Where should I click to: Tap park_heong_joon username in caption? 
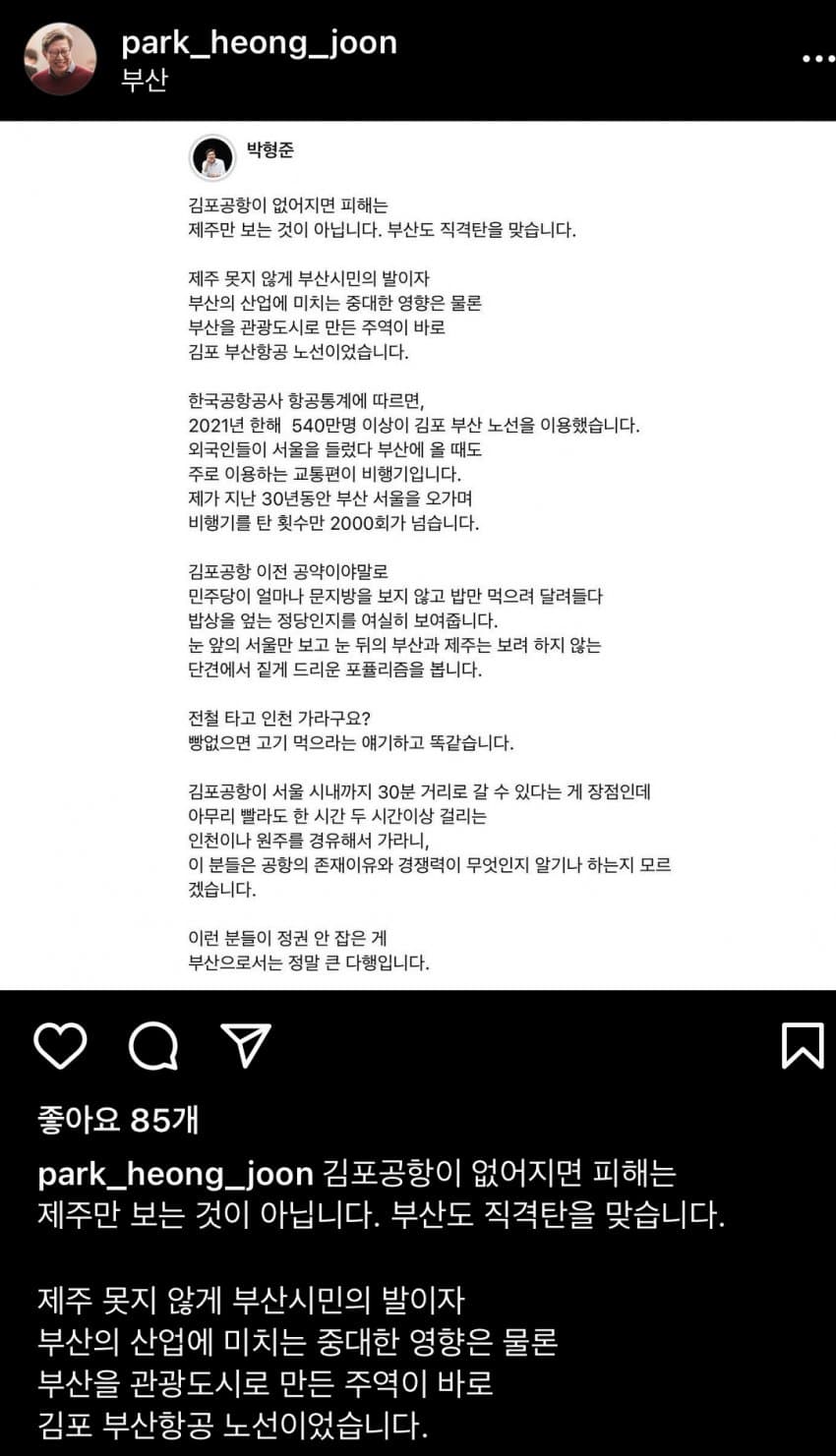(175, 1174)
